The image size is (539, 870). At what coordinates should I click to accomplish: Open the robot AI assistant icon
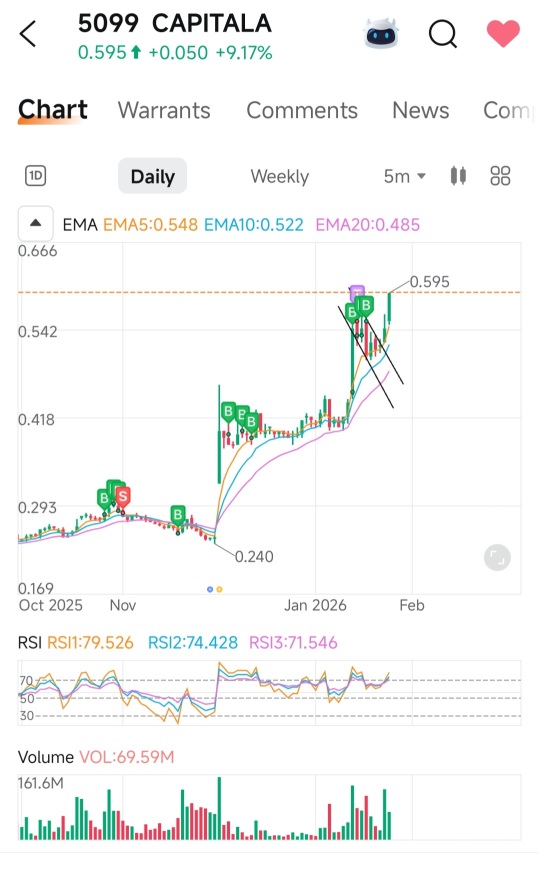pos(381,33)
